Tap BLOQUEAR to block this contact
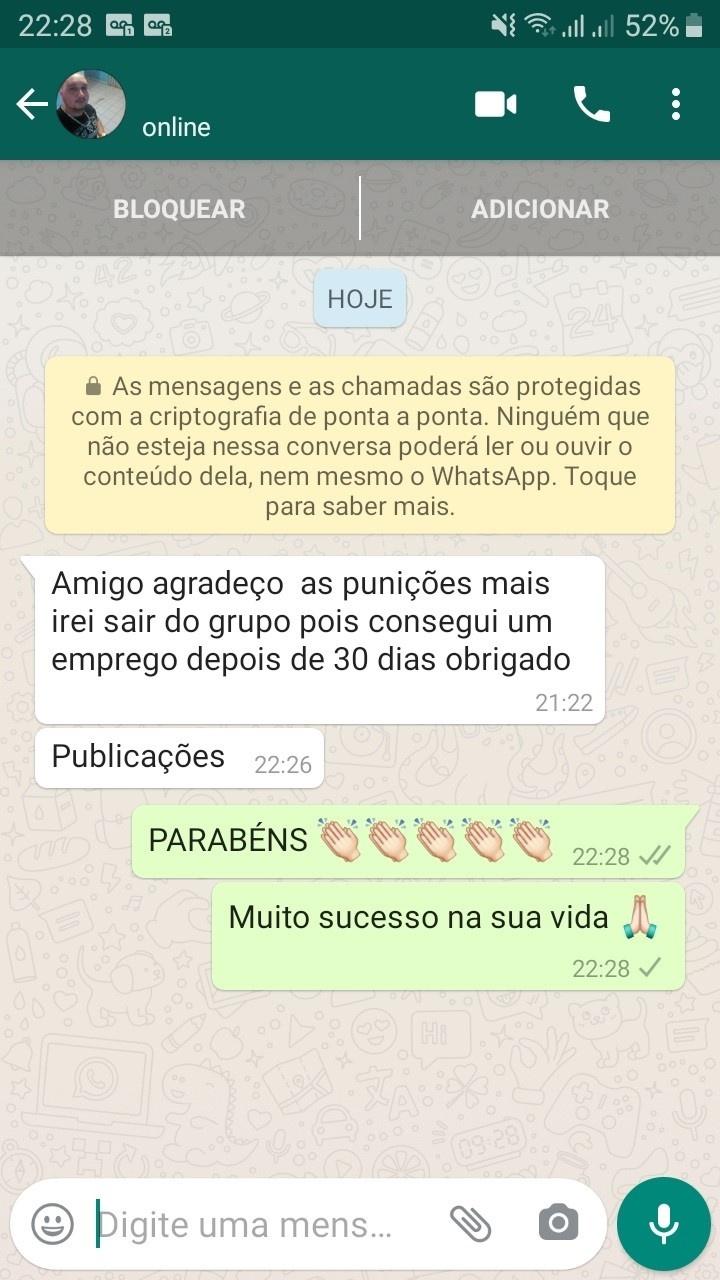The image size is (720, 1280). coord(179,209)
